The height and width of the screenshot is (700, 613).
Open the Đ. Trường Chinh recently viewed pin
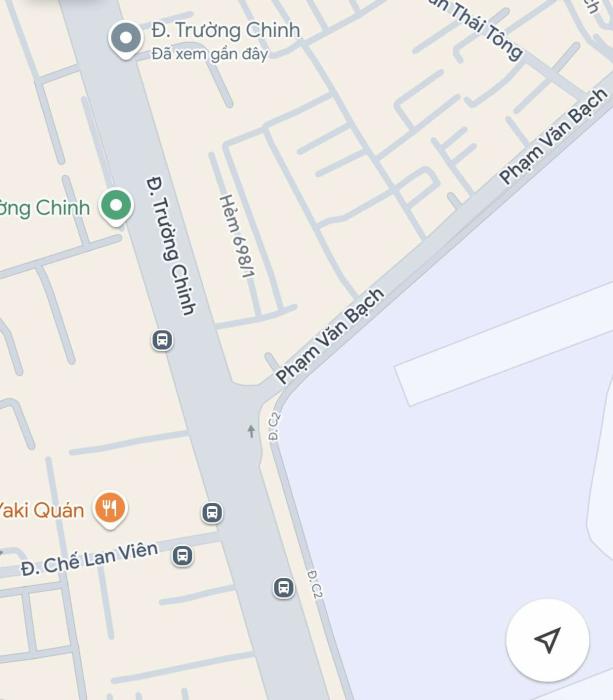[125, 38]
